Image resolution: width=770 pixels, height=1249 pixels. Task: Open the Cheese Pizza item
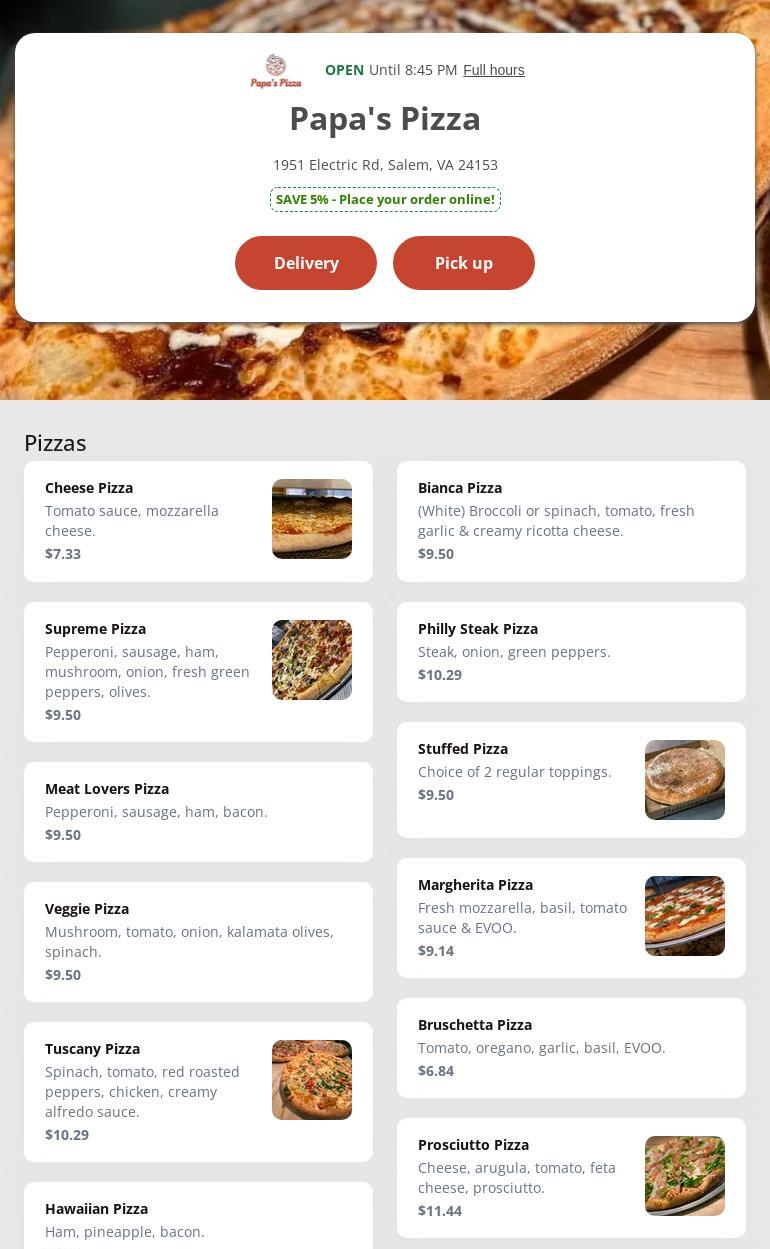click(198, 521)
